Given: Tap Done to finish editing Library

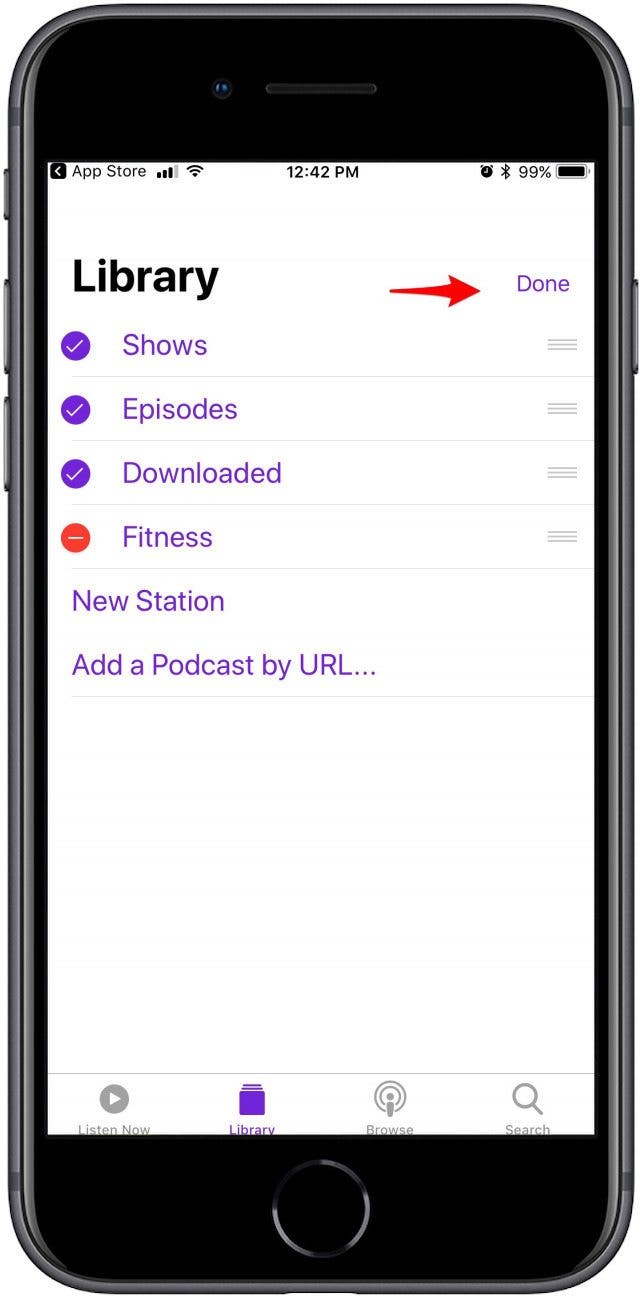Looking at the screenshot, I should pyautogui.click(x=542, y=284).
